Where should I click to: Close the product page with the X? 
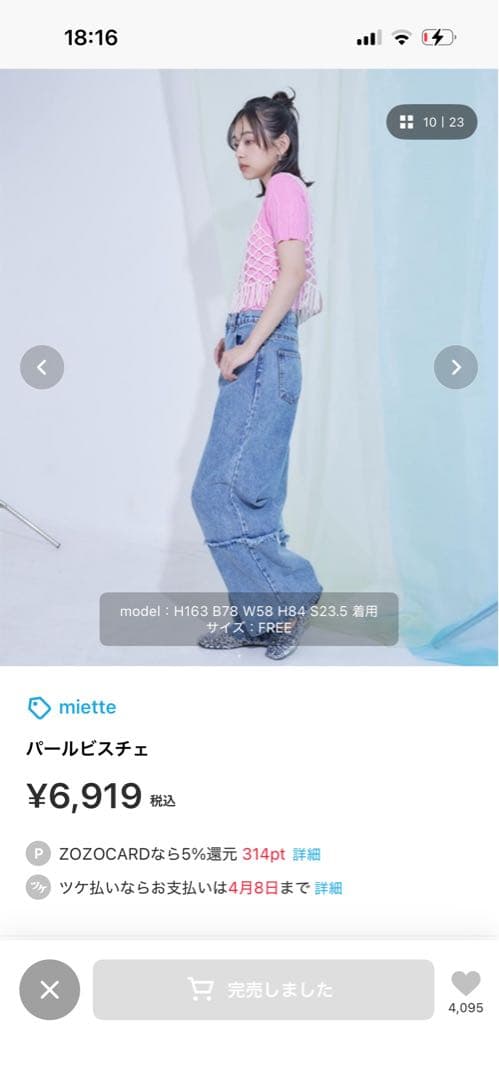[50, 990]
